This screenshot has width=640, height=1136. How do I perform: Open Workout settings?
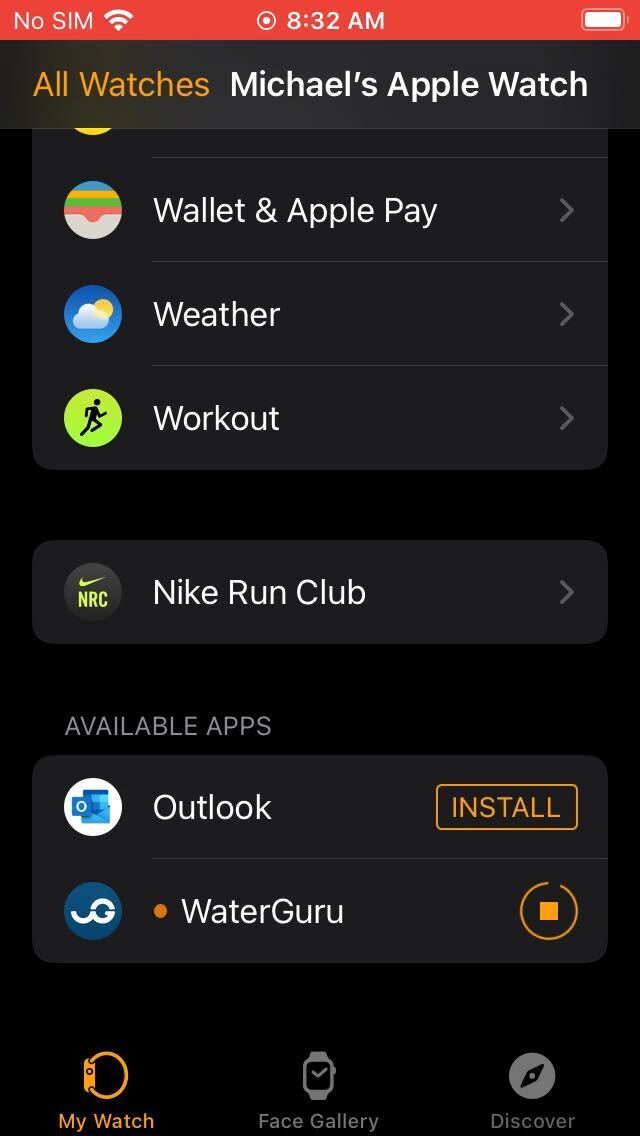tap(320, 418)
